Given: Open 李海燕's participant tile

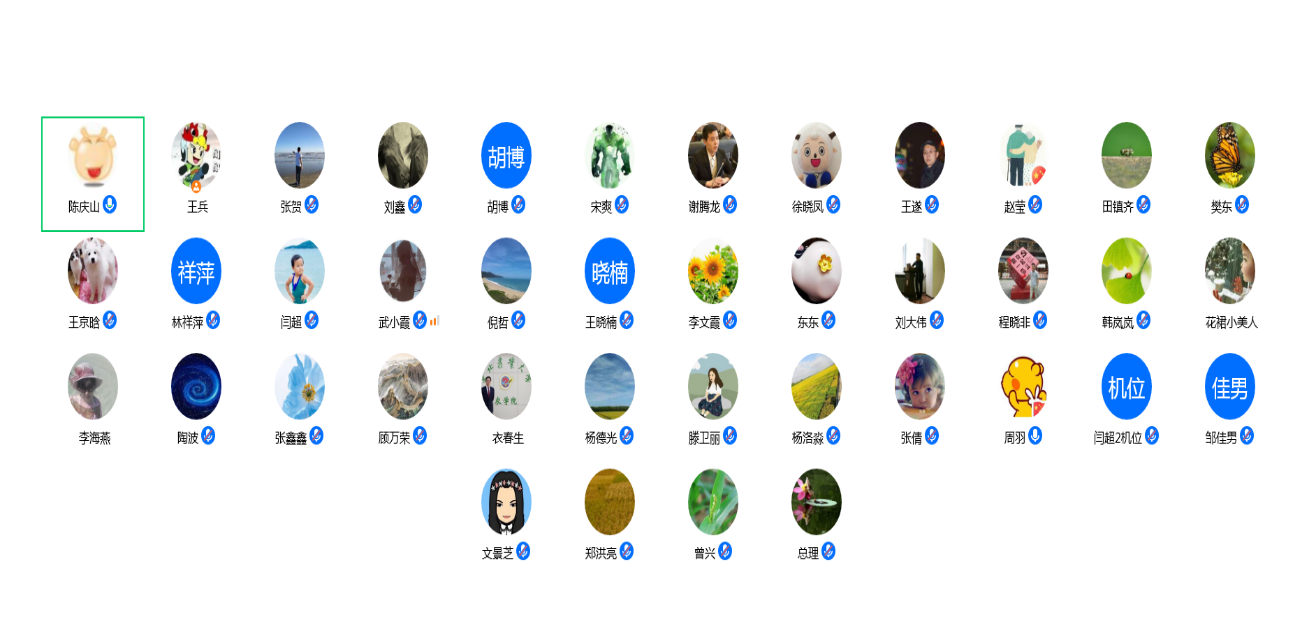Looking at the screenshot, I should pyautogui.click(x=93, y=387).
